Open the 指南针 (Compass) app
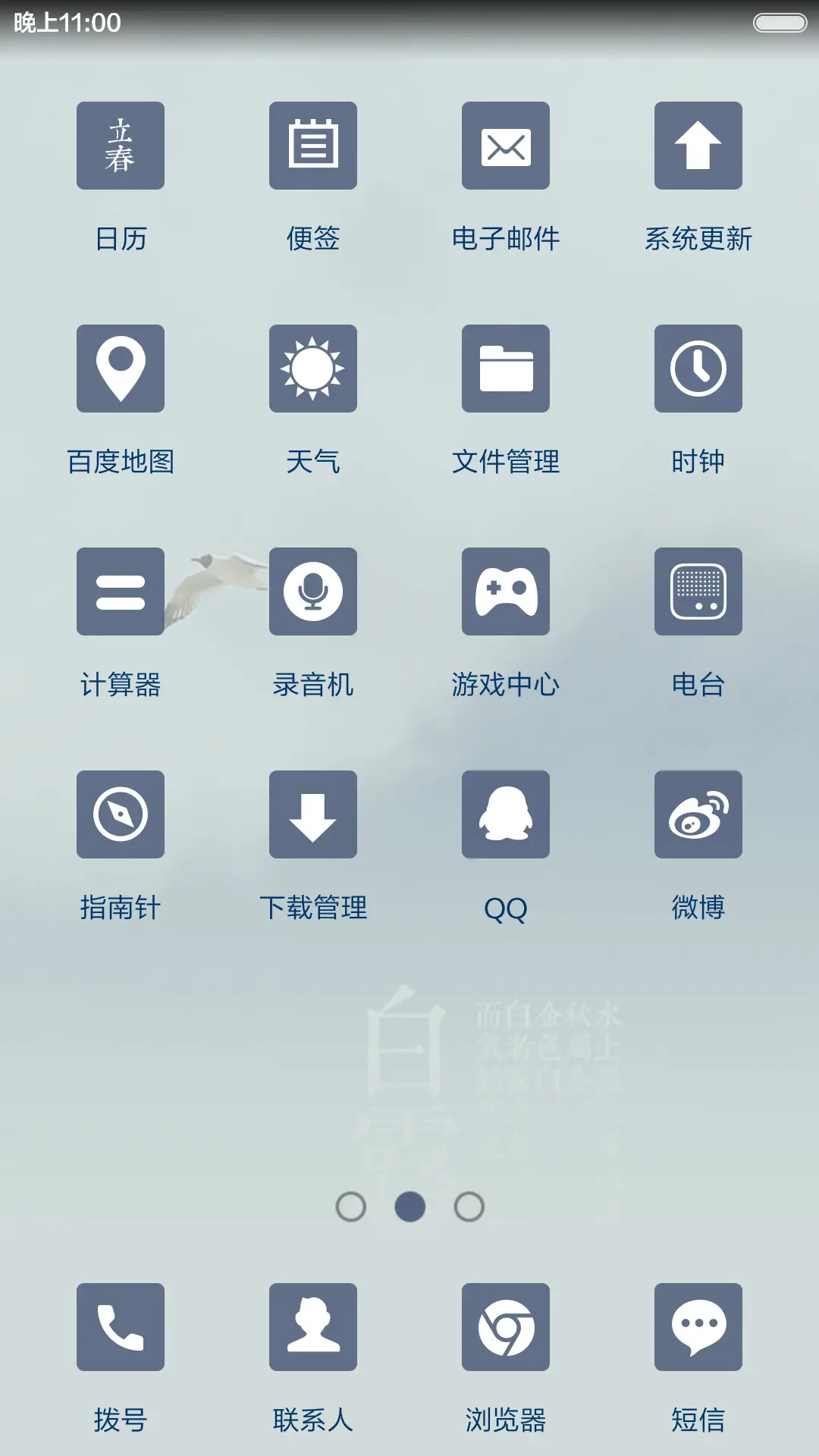The width and height of the screenshot is (819, 1456). [120, 815]
